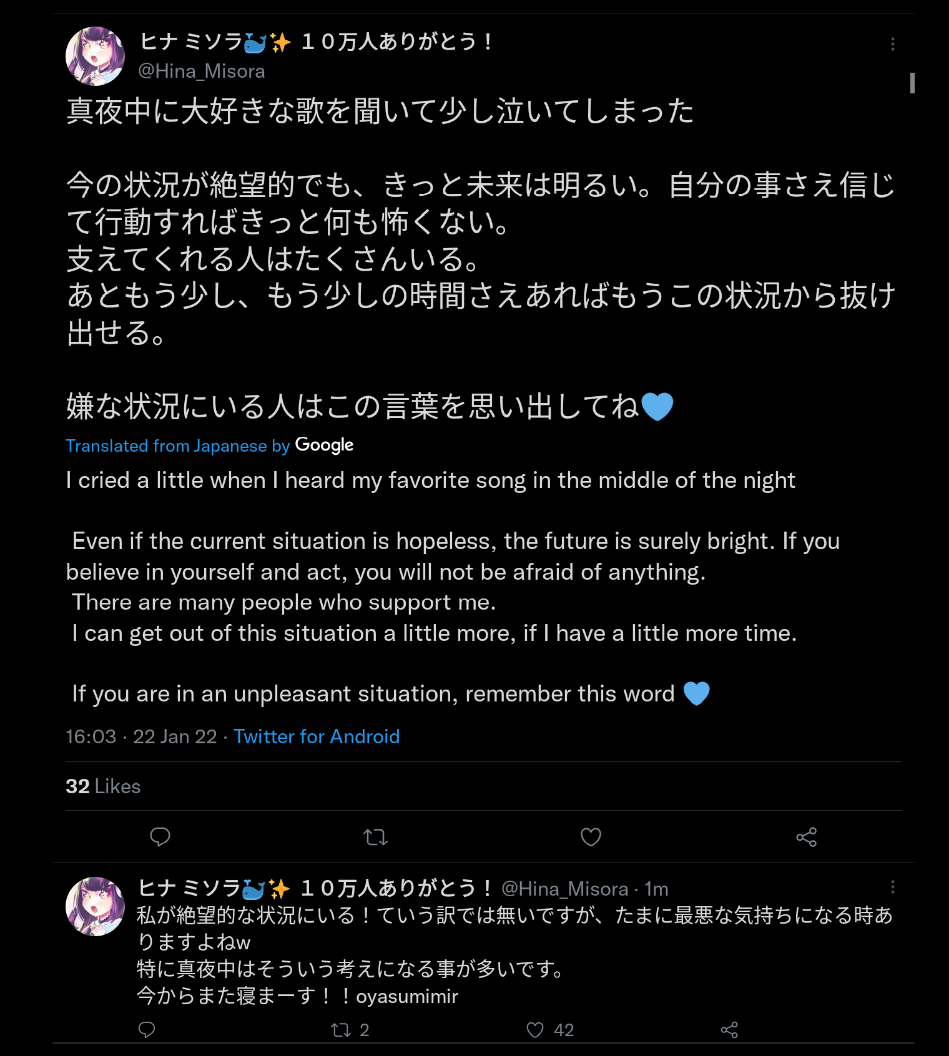Image resolution: width=949 pixels, height=1056 pixels.
Task: Retweet the reply with 2 retweets
Action: tap(341, 1030)
